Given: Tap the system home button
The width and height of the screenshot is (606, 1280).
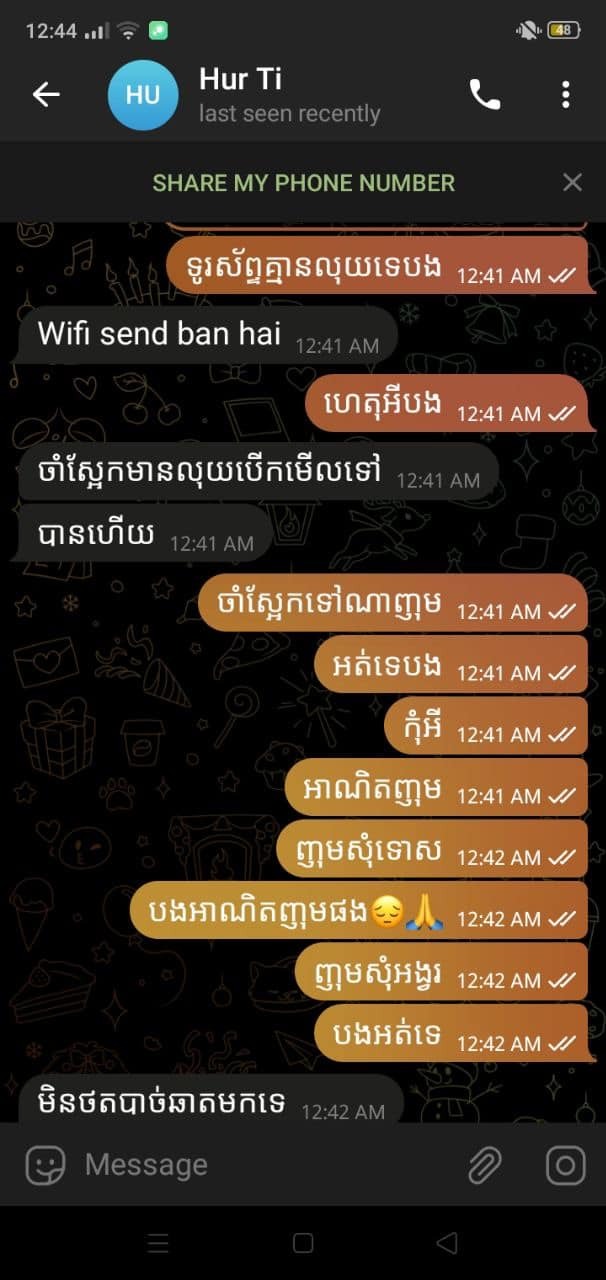Looking at the screenshot, I should [x=303, y=1243].
